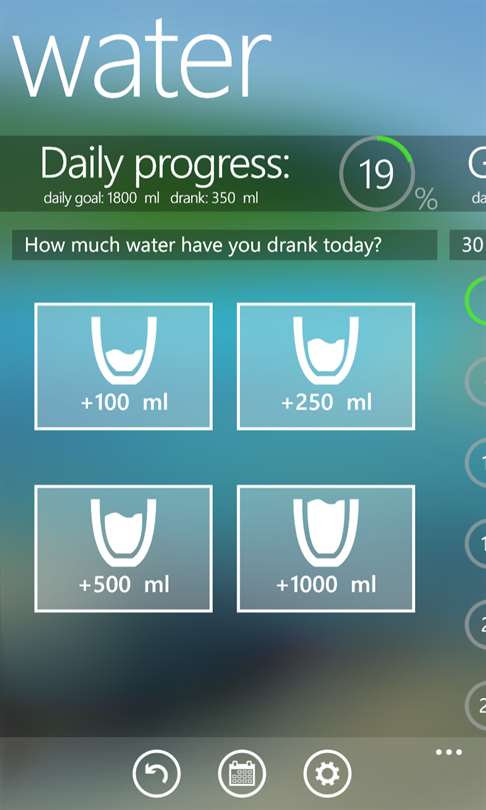Add 500 ml to today's intake
The height and width of the screenshot is (810, 486).
(x=123, y=549)
